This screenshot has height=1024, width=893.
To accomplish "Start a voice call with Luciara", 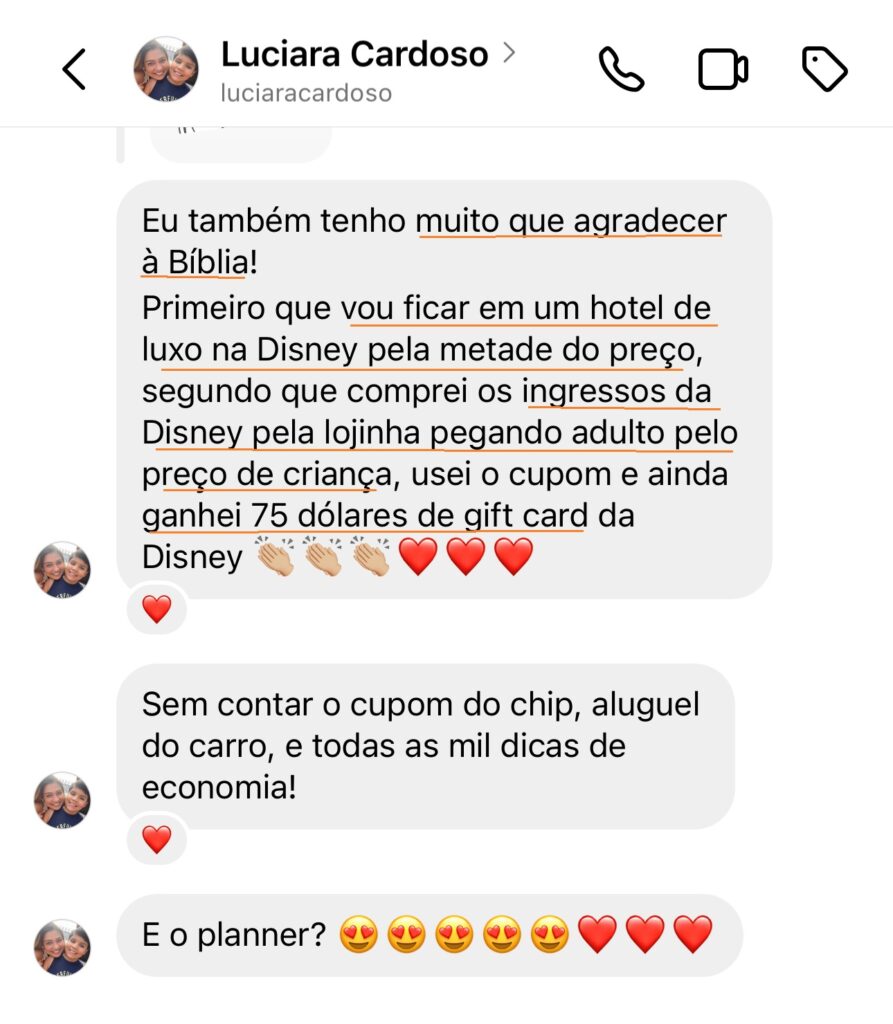I will point(621,70).
